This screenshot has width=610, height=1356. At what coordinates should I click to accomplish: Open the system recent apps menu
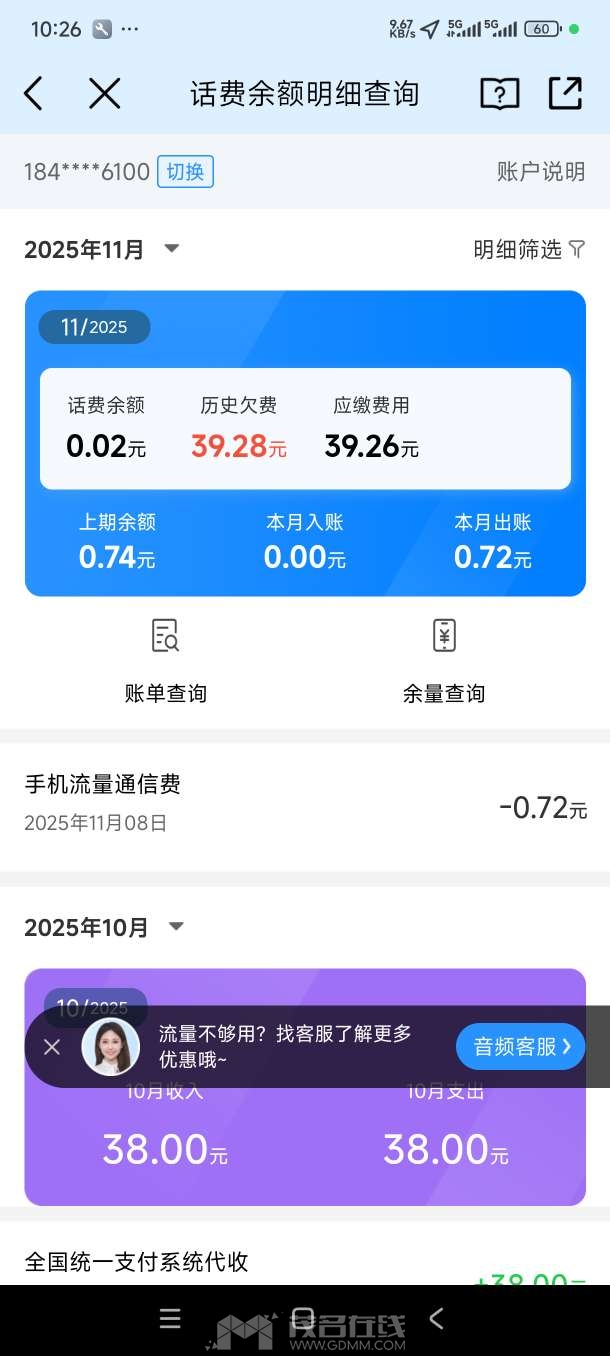(170, 1319)
